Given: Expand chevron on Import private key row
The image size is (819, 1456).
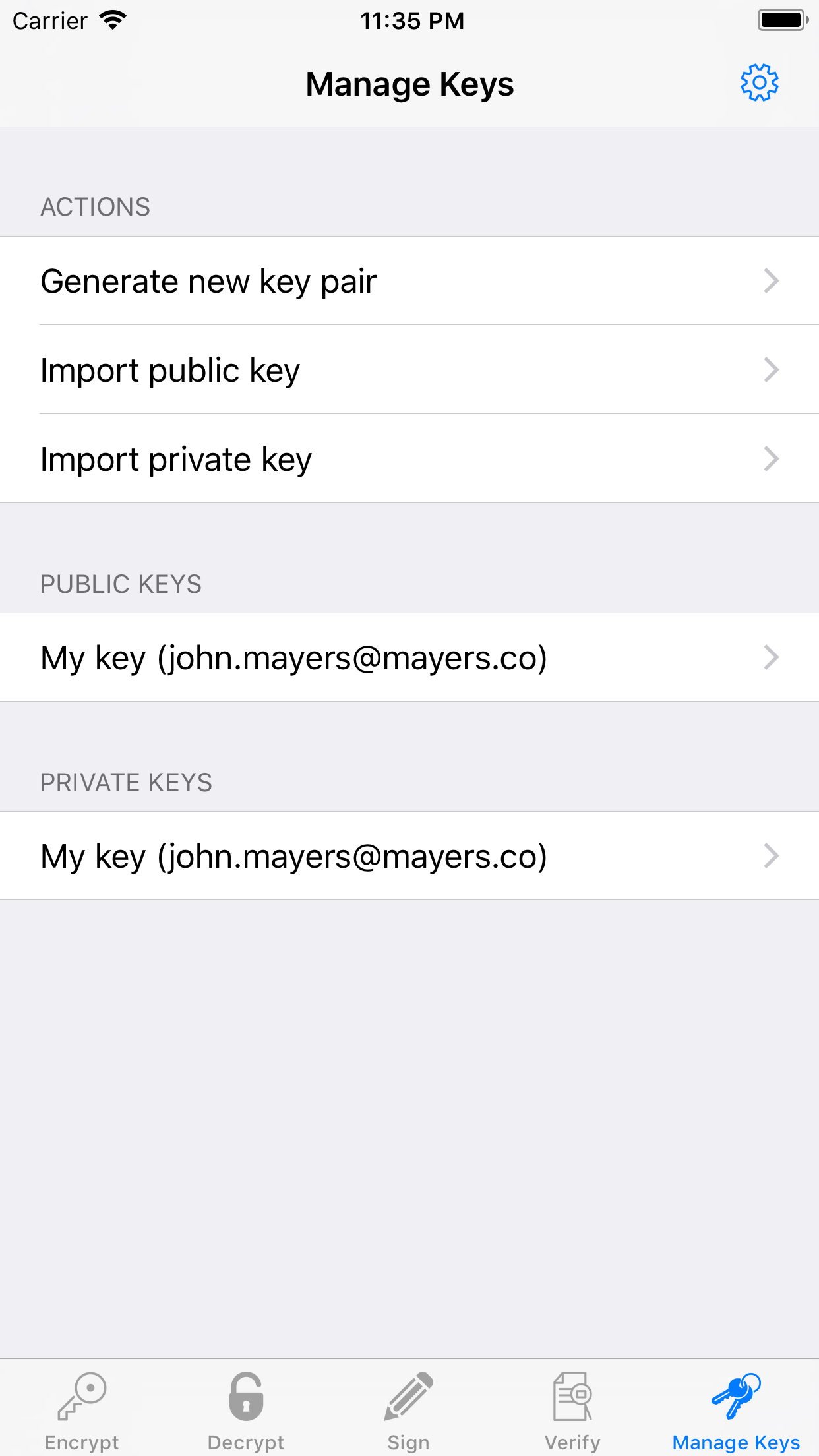Looking at the screenshot, I should pos(771,459).
